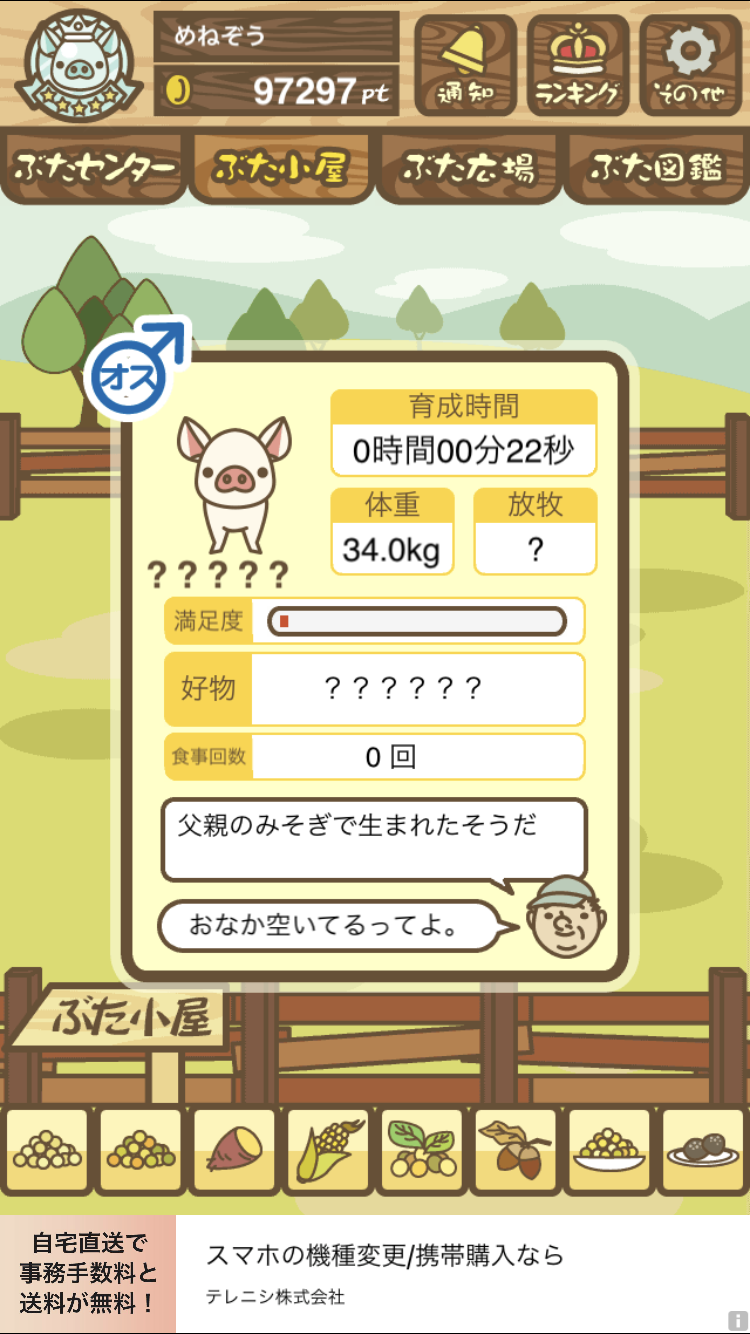Image resolution: width=750 pixels, height=1334 pixels.
Task: Feed the pig the sweet potato
Action: click(234, 1151)
